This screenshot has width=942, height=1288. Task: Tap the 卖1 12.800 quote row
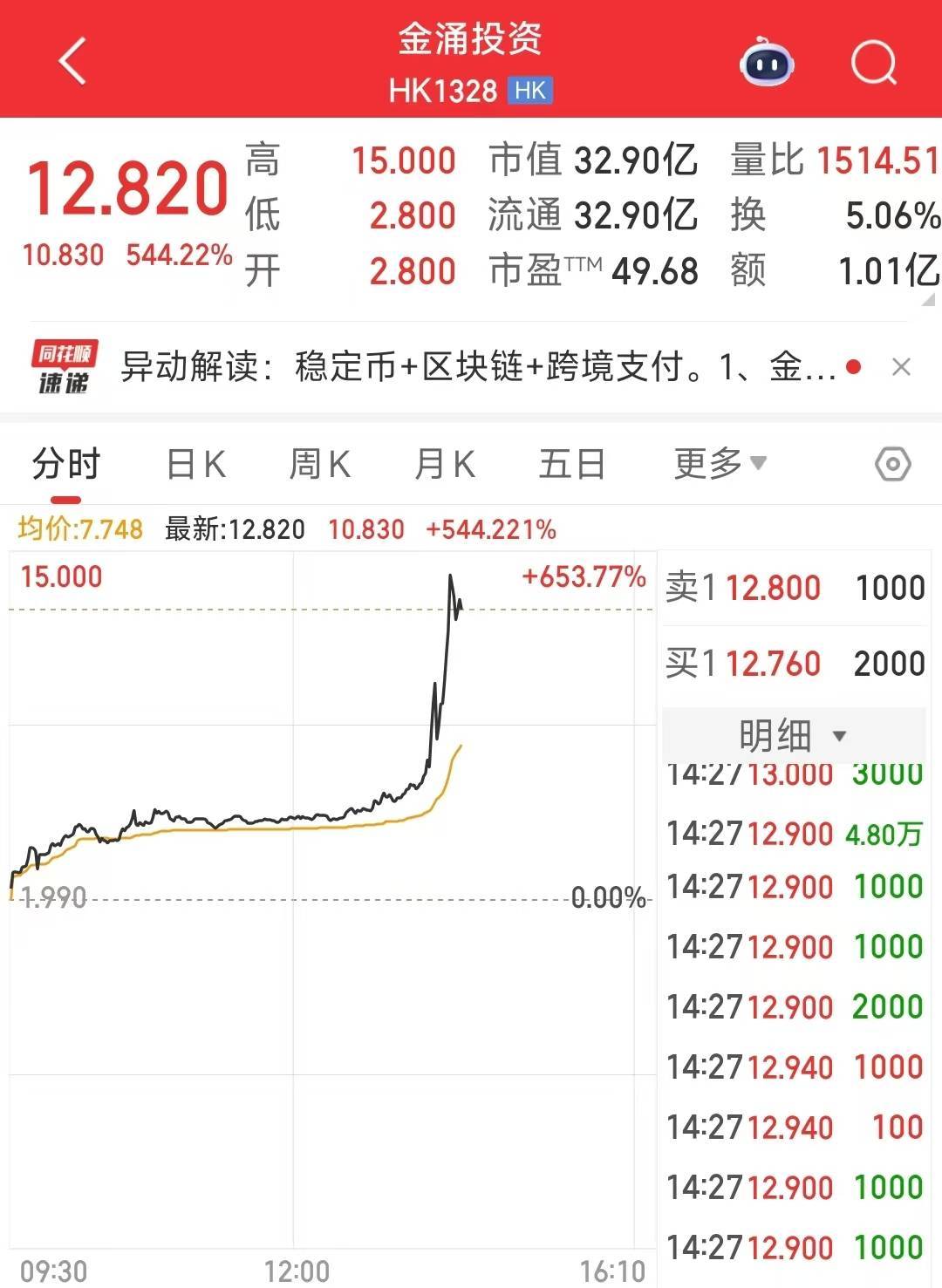794,588
